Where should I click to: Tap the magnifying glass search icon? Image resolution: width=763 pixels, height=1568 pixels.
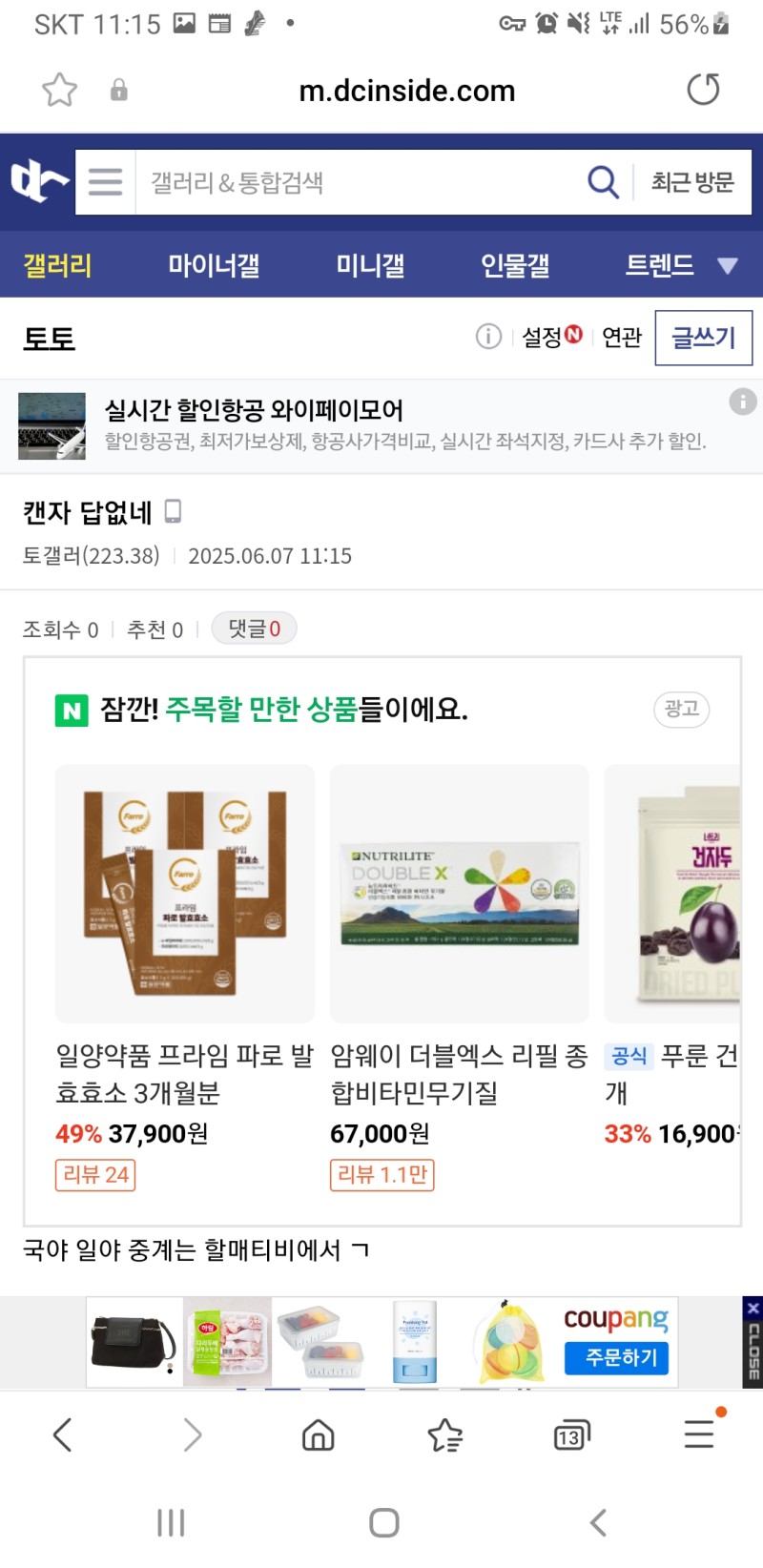603,182
